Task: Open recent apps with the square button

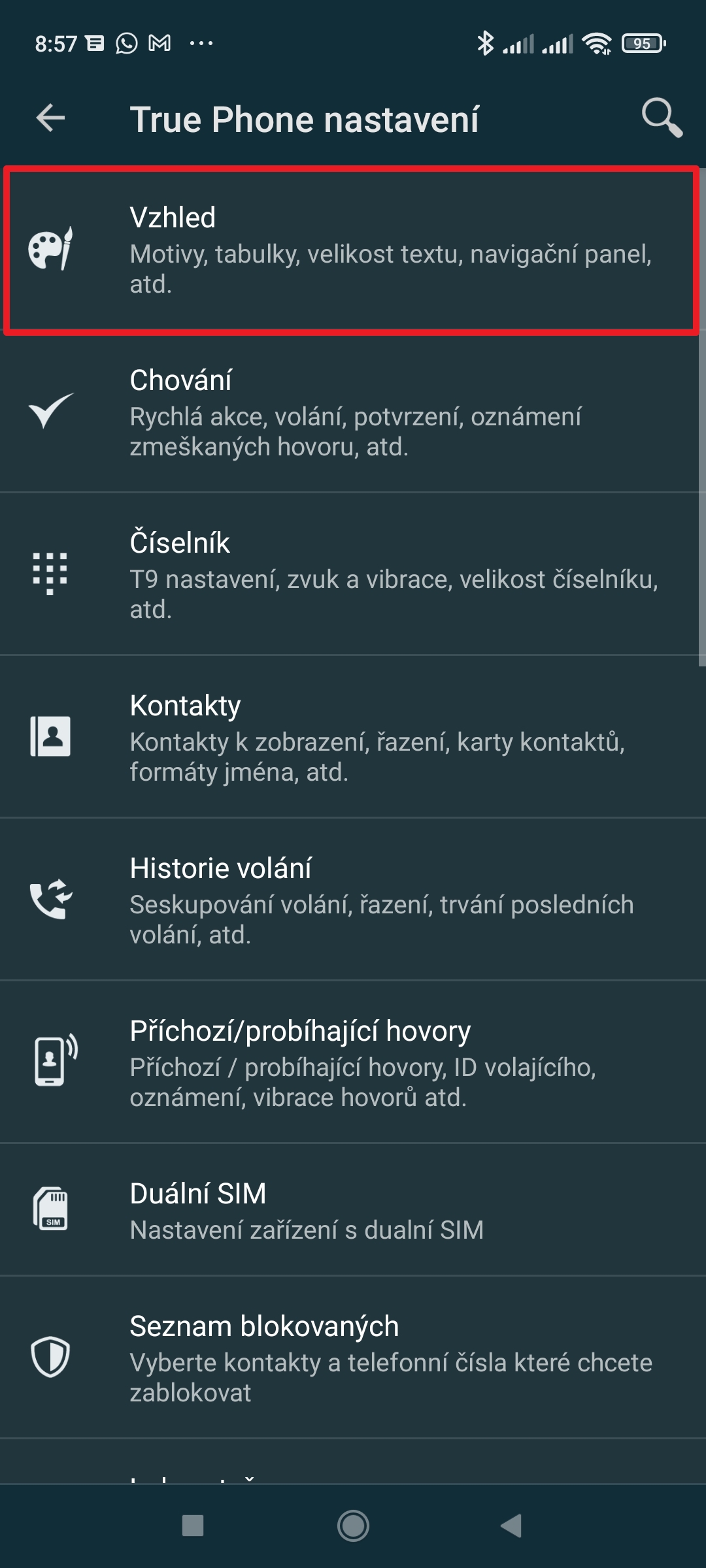Action: click(x=193, y=1526)
